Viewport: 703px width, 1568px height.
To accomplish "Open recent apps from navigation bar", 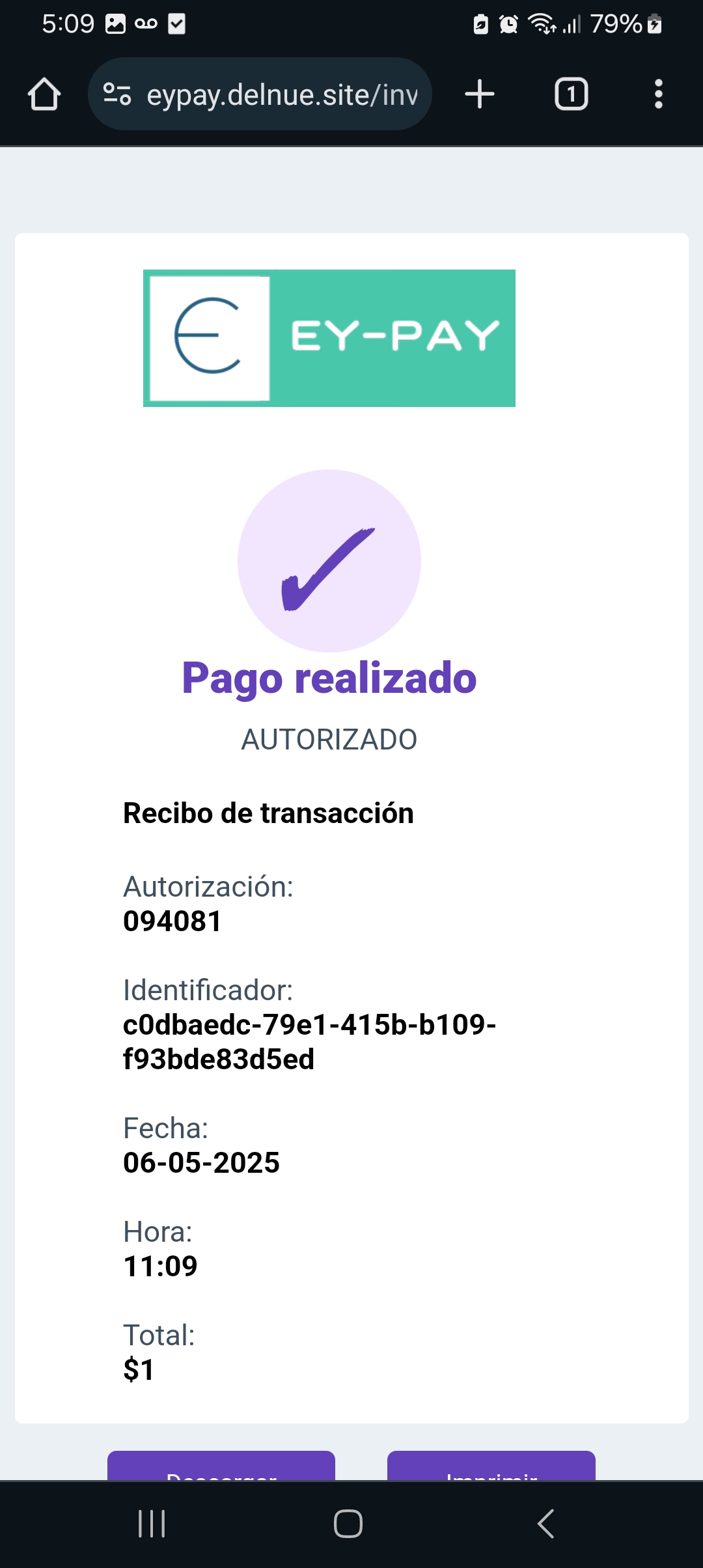I will tap(152, 1524).
